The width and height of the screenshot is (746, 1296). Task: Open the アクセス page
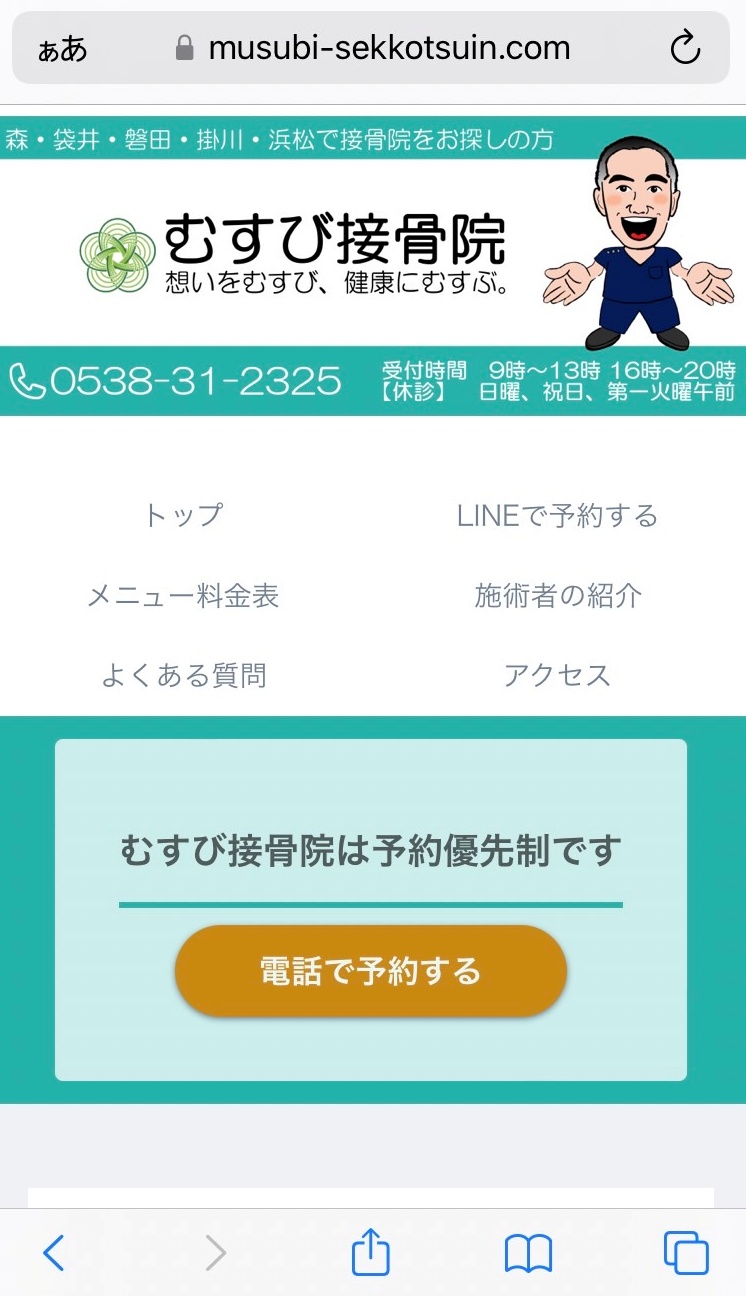coord(557,676)
